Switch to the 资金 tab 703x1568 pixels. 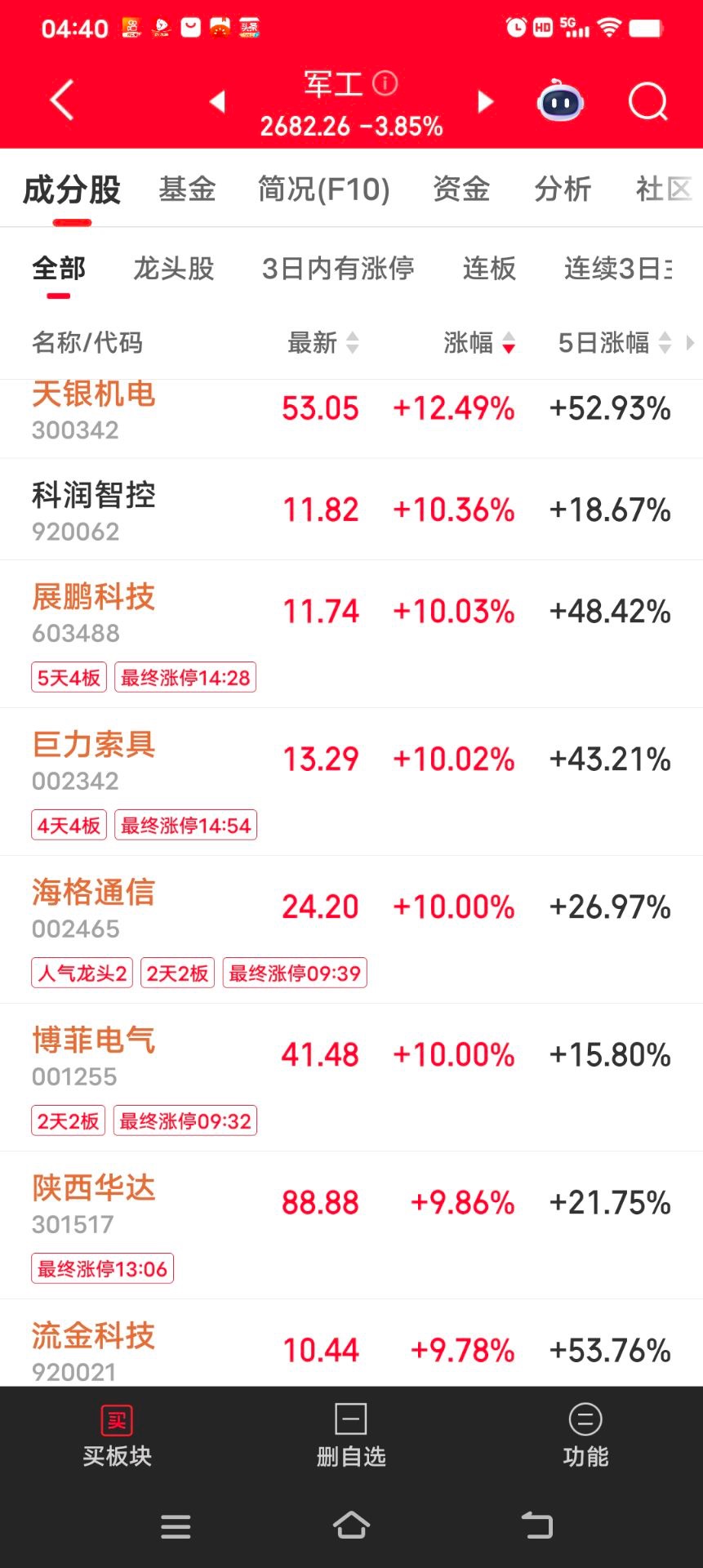point(461,189)
